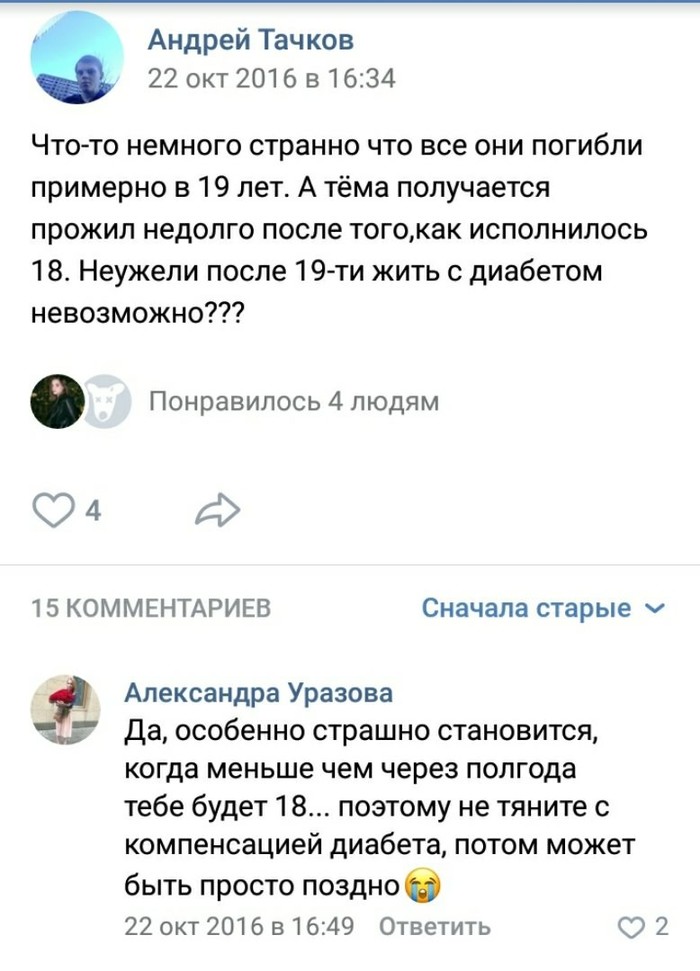700x971 pixels.
Task: Open the Сначала старые sort dropdown
Action: click(542, 608)
